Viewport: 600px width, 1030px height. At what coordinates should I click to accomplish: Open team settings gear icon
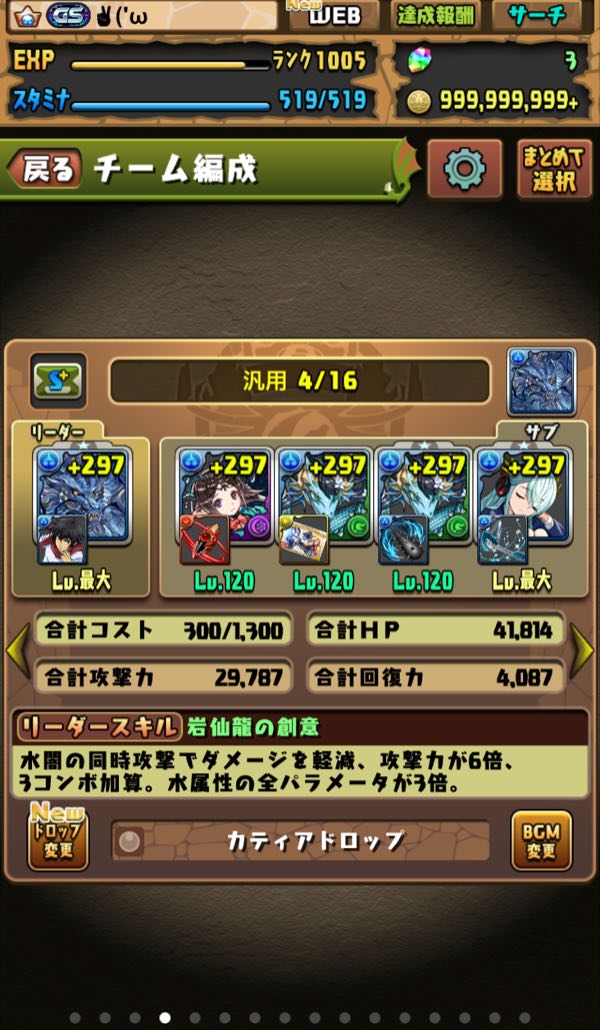[464, 169]
